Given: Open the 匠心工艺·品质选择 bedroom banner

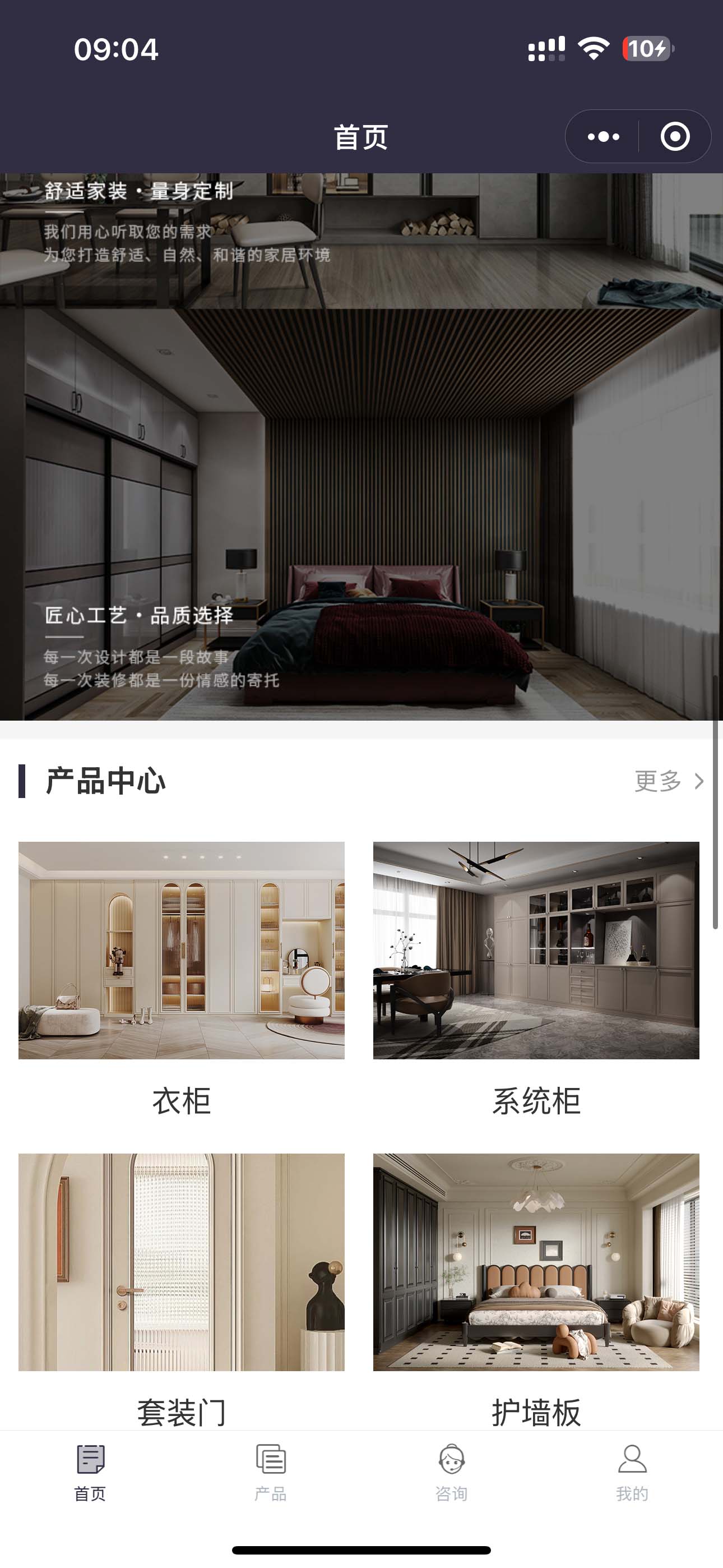Looking at the screenshot, I should tap(361, 514).
